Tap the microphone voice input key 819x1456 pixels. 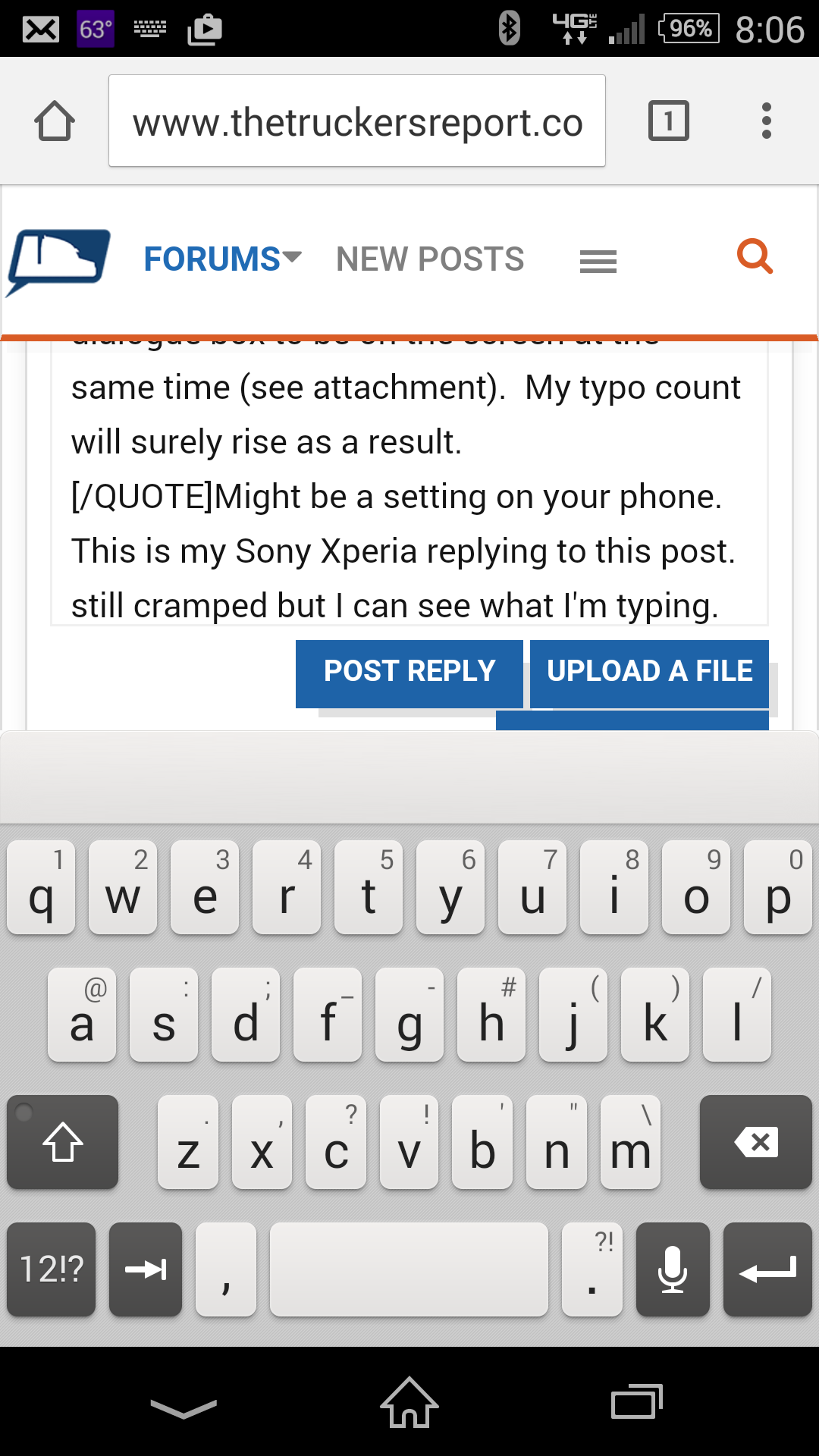pos(673,1269)
